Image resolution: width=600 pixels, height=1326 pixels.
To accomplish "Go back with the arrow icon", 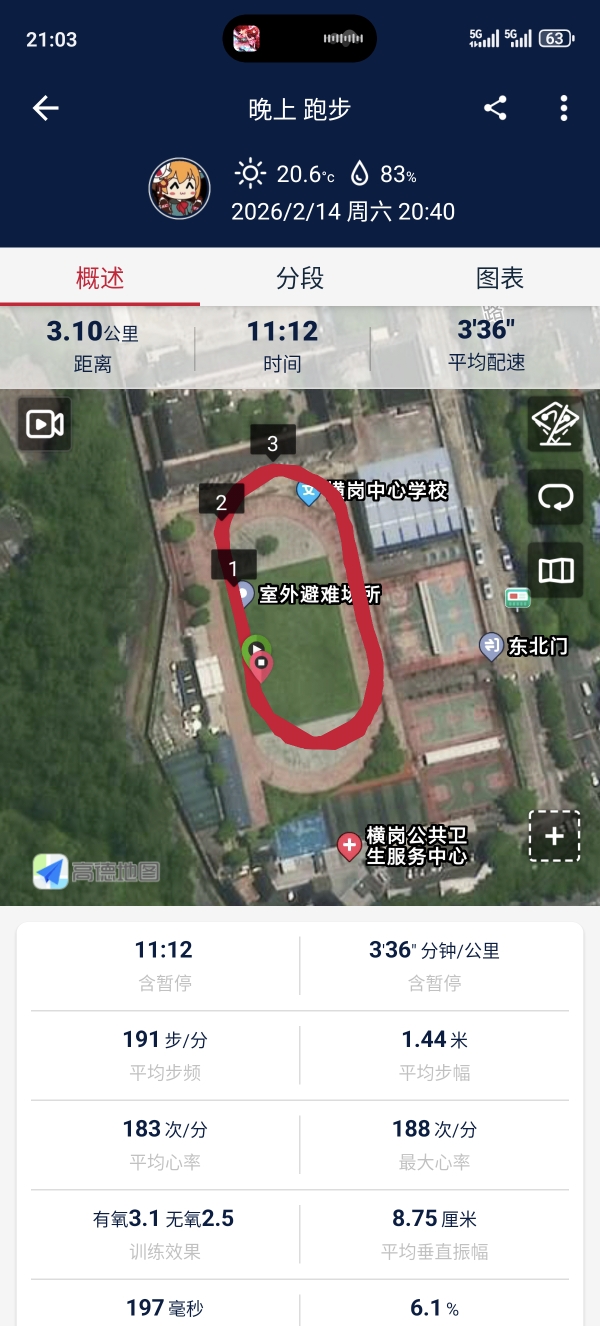I will 46,108.
